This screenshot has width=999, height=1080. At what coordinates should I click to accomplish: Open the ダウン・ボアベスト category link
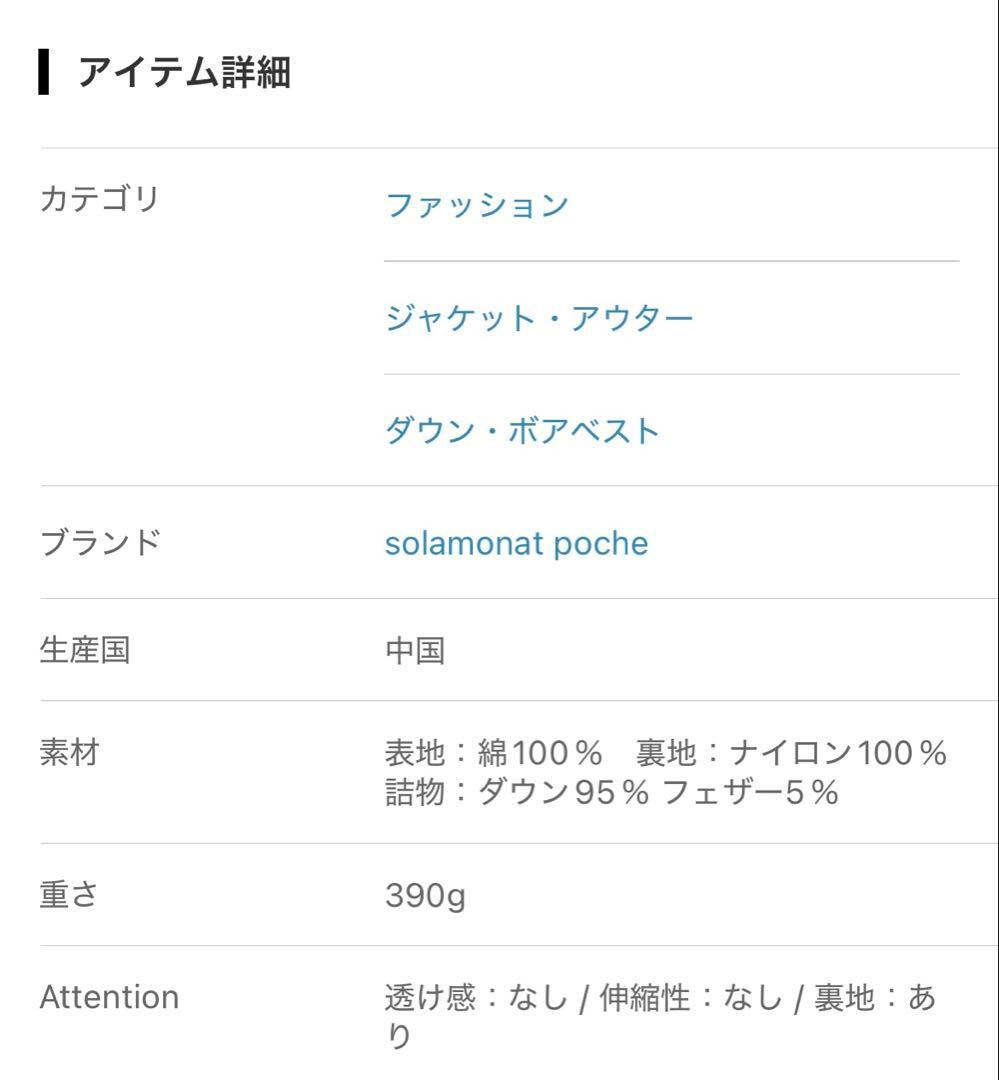tap(521, 429)
